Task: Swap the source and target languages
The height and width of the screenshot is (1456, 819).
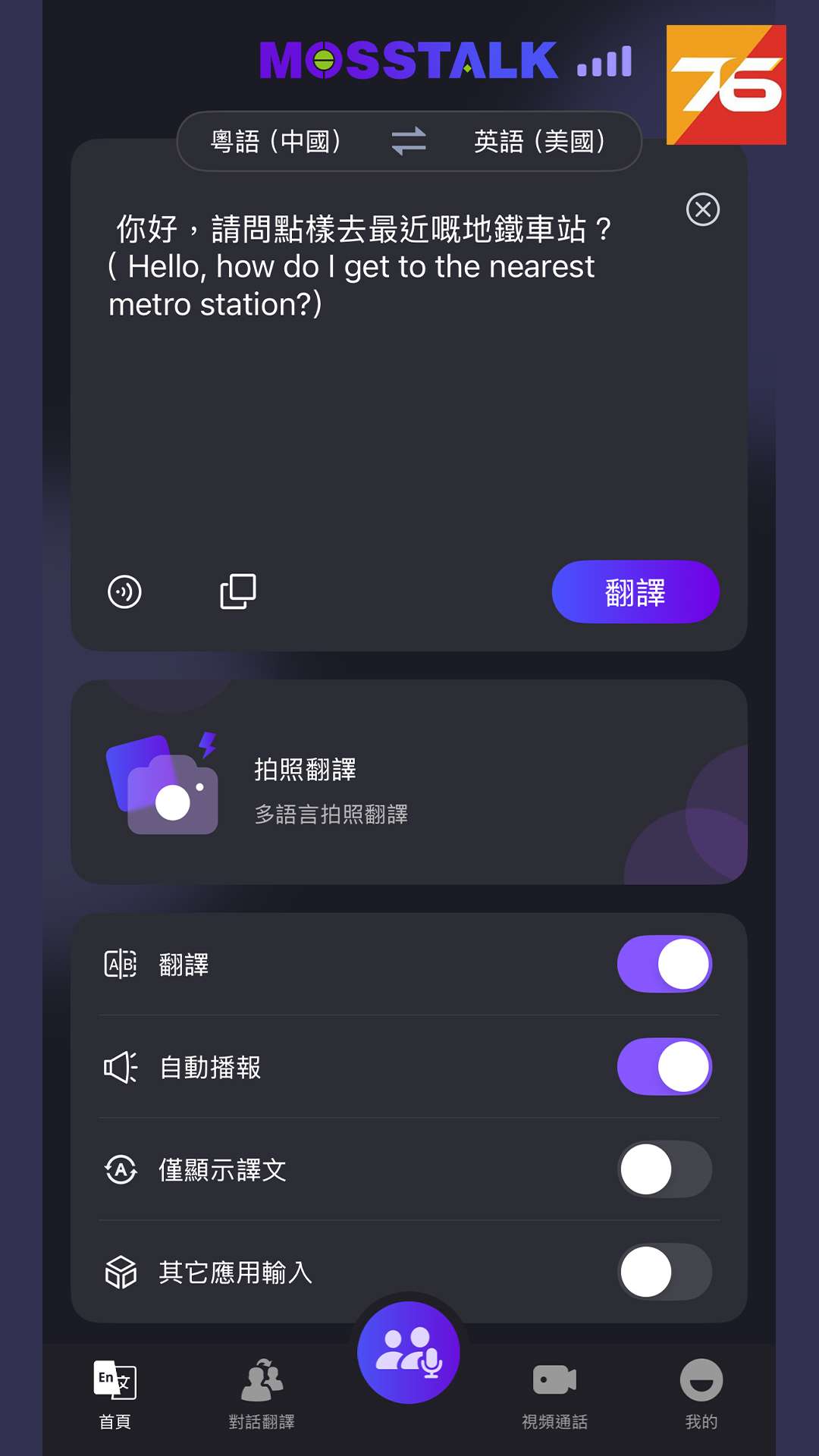Action: coord(409,141)
